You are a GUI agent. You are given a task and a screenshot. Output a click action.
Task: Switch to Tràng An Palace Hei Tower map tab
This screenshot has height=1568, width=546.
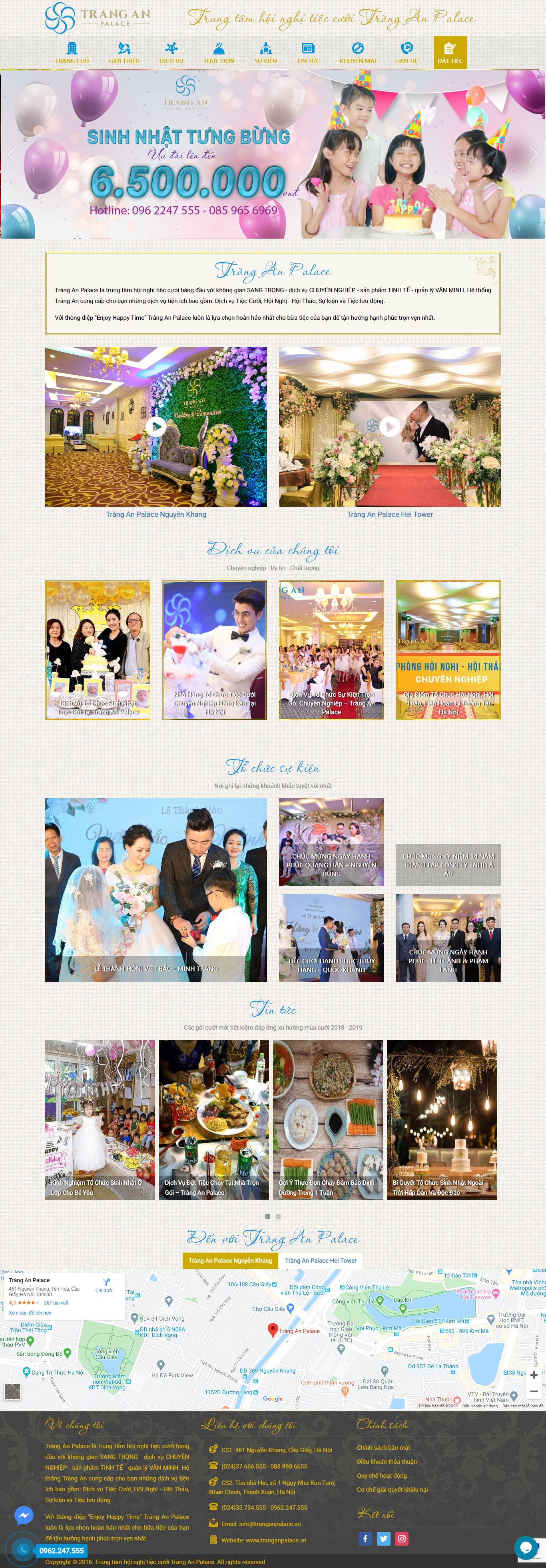pos(321,1260)
